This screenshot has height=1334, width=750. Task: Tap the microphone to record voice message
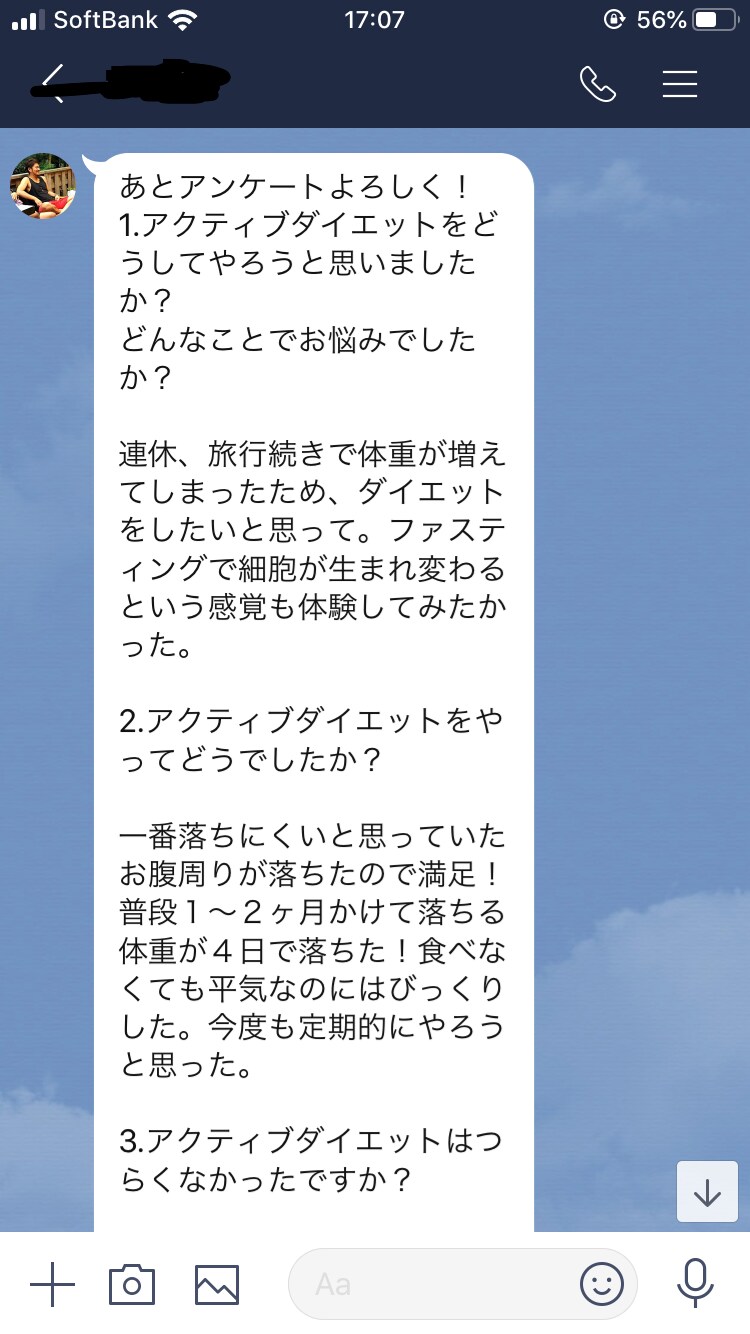click(x=694, y=1284)
